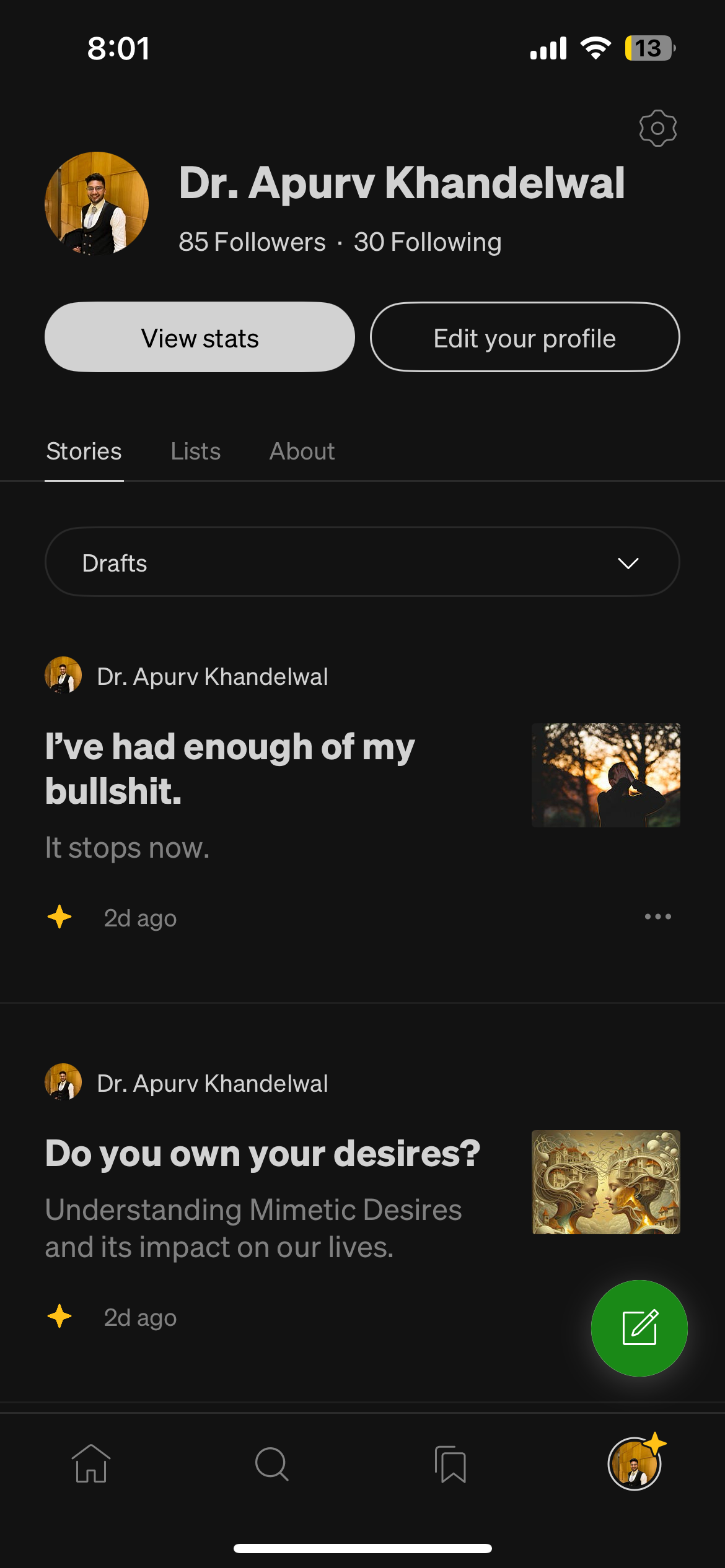Tap the large profile photo
725x1568 pixels.
click(x=97, y=204)
